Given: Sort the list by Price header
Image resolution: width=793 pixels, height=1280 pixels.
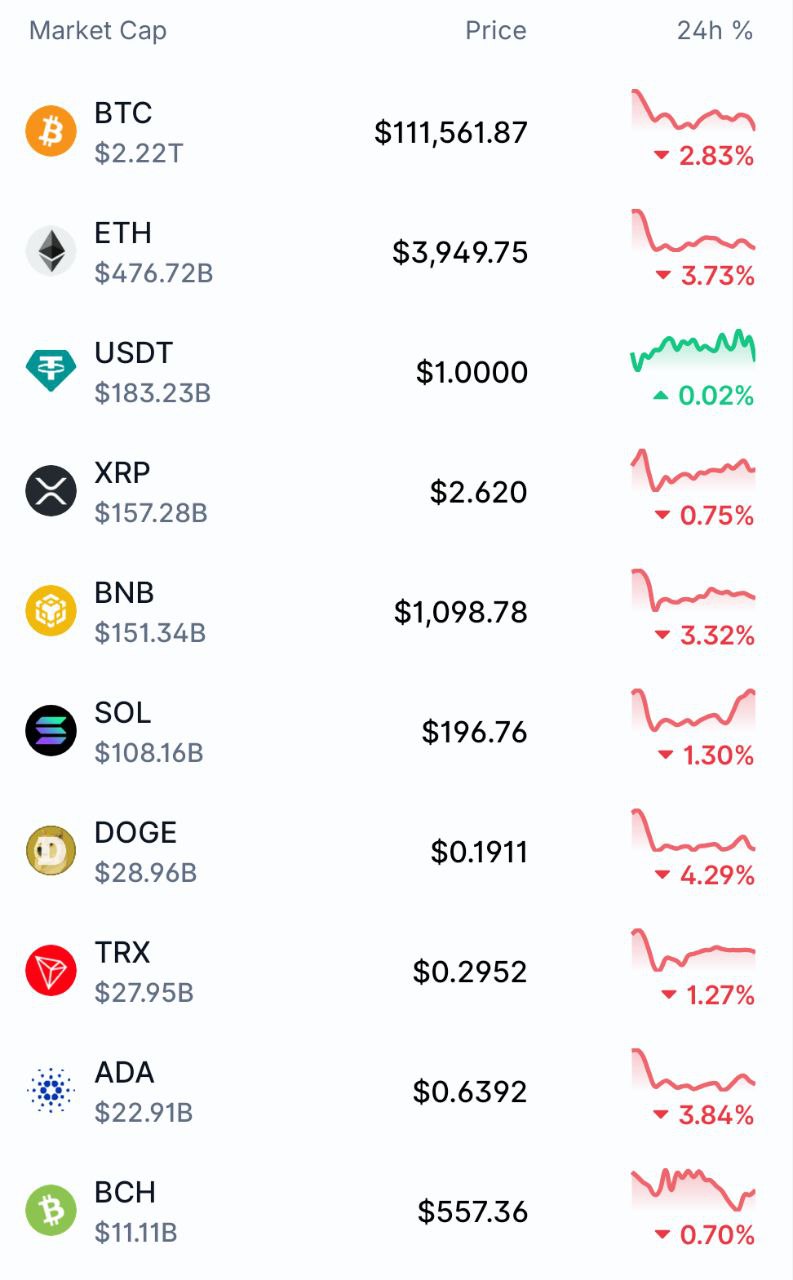Looking at the screenshot, I should [495, 31].
